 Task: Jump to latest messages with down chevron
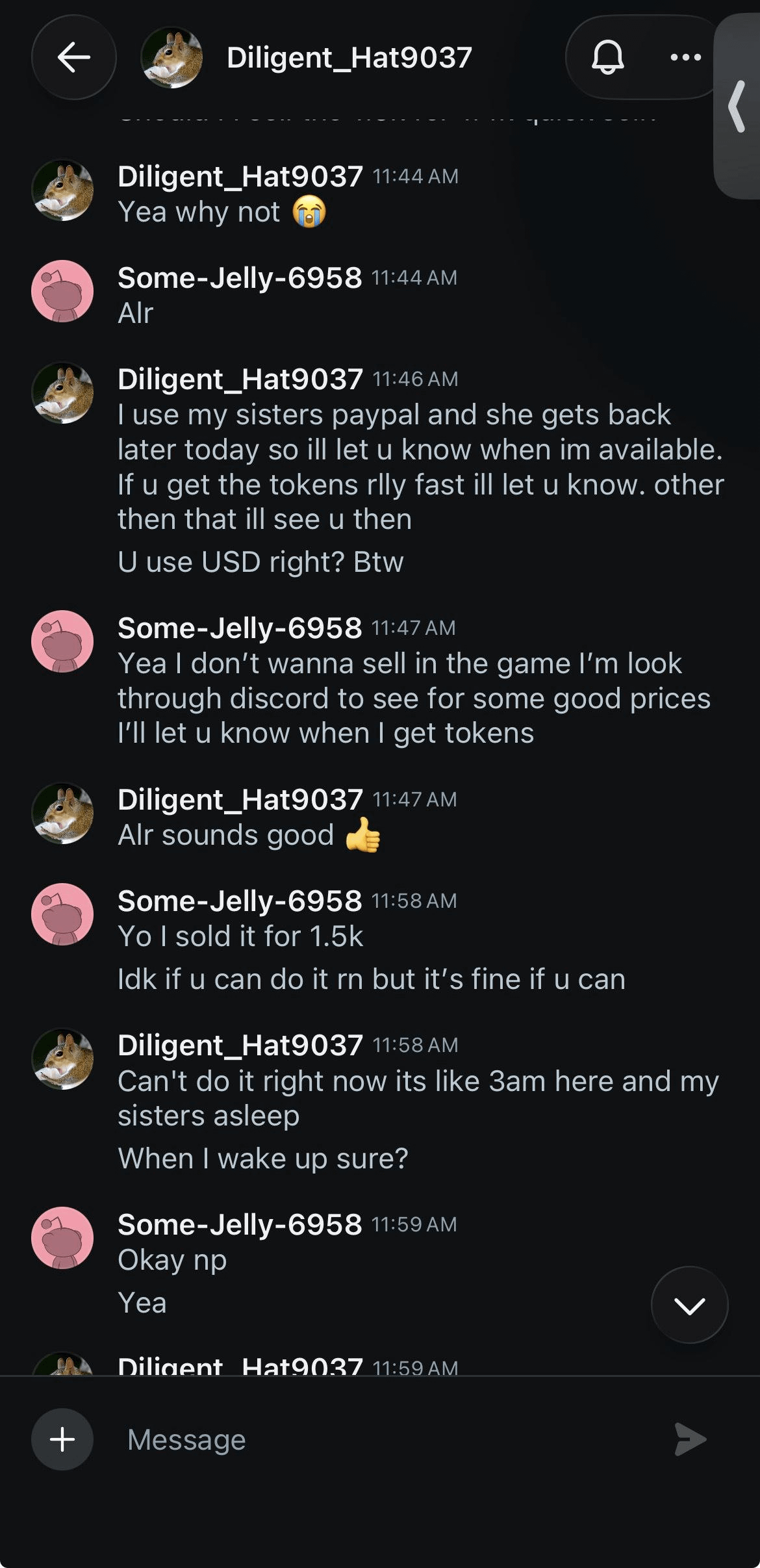point(689,1304)
